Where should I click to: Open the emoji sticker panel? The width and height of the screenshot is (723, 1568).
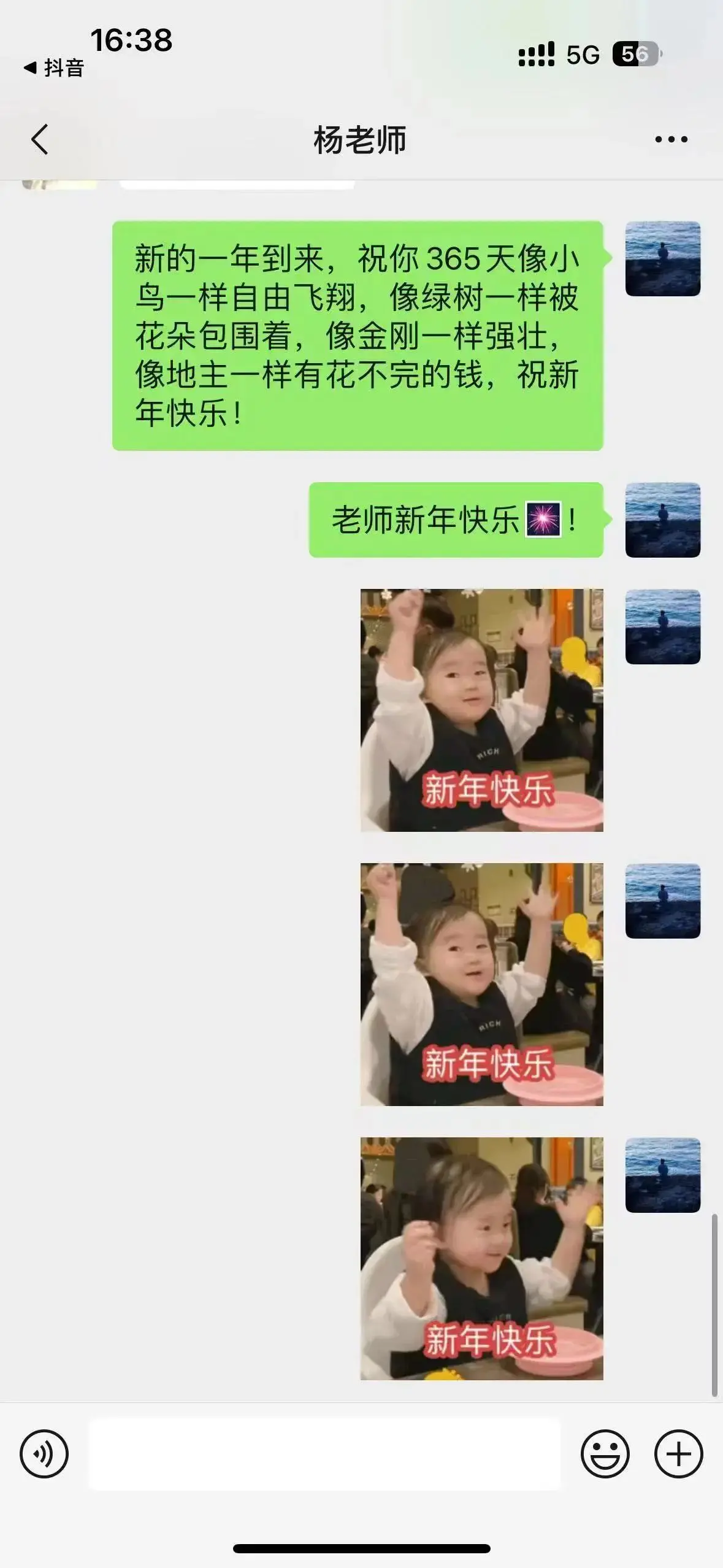click(x=605, y=1453)
